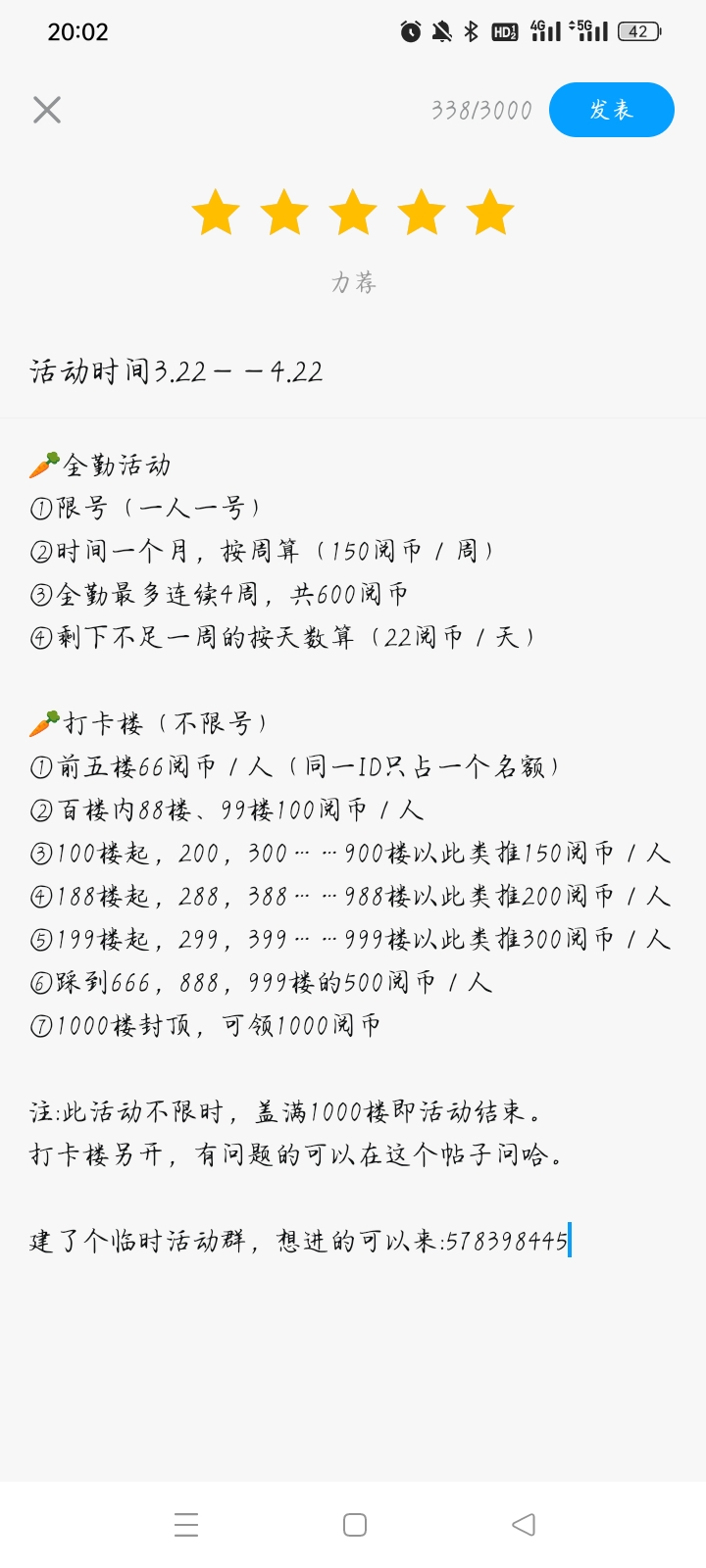
Task: Tap 发表 to publish the post
Action: point(611,110)
